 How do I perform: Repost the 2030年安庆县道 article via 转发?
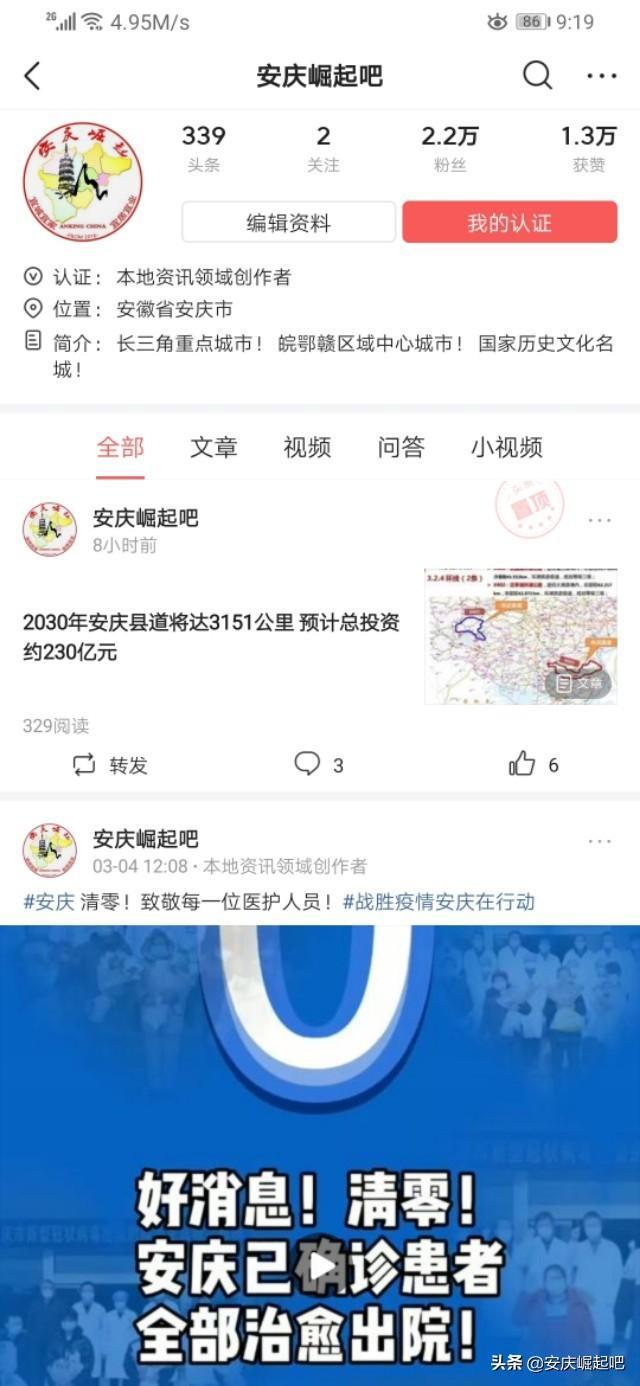click(x=111, y=765)
